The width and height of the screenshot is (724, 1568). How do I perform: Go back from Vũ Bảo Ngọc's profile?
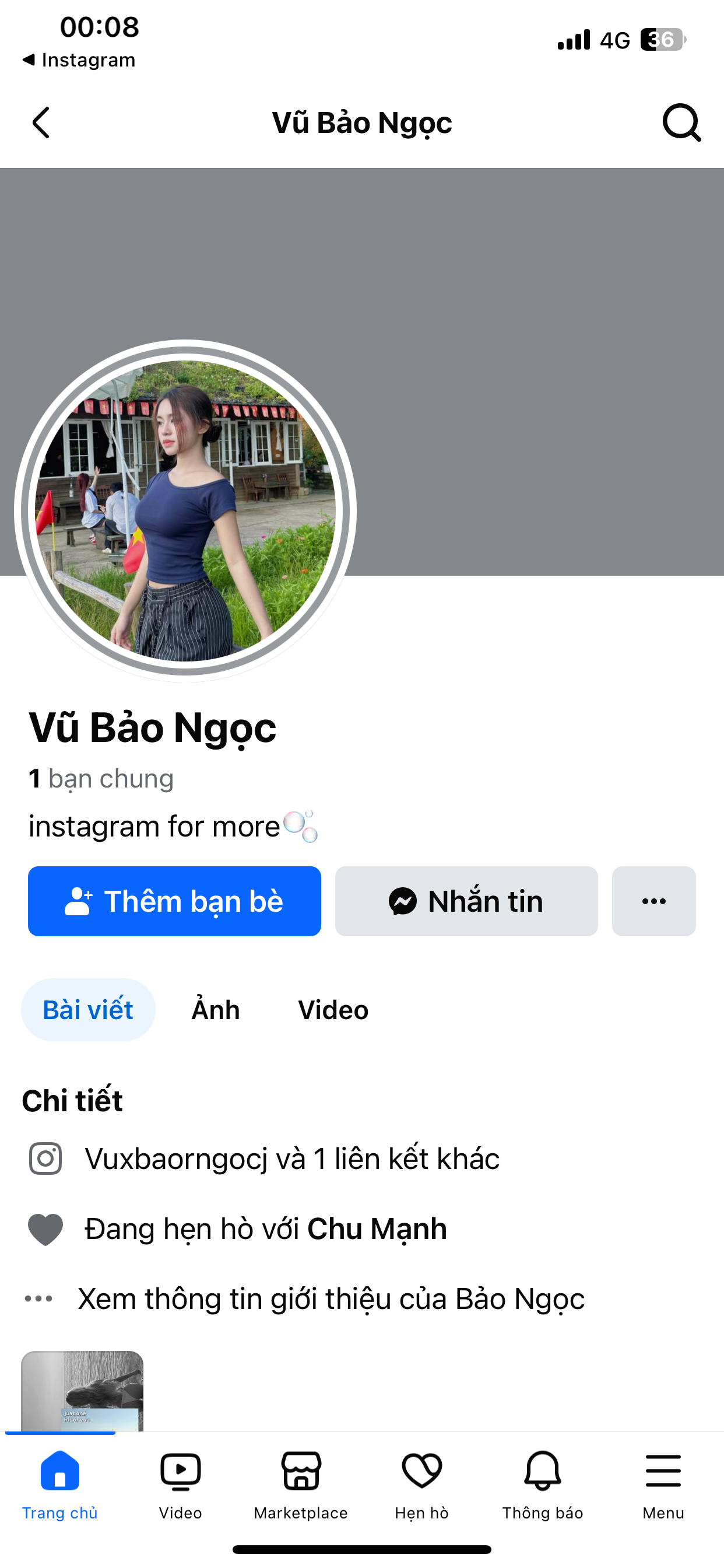41,123
